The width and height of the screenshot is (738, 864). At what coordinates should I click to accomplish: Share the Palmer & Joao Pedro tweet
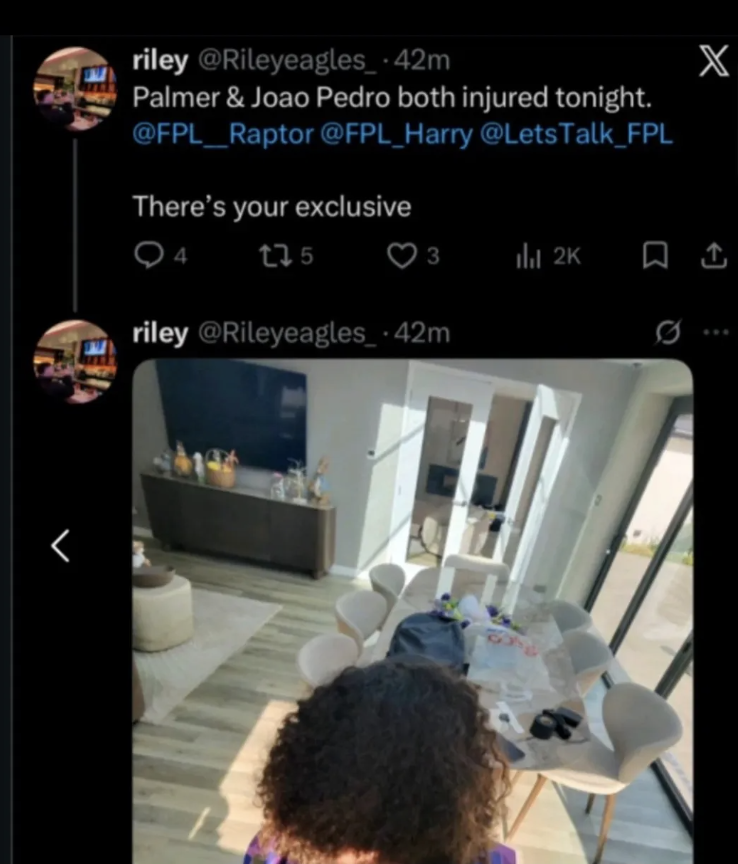[x=712, y=256]
